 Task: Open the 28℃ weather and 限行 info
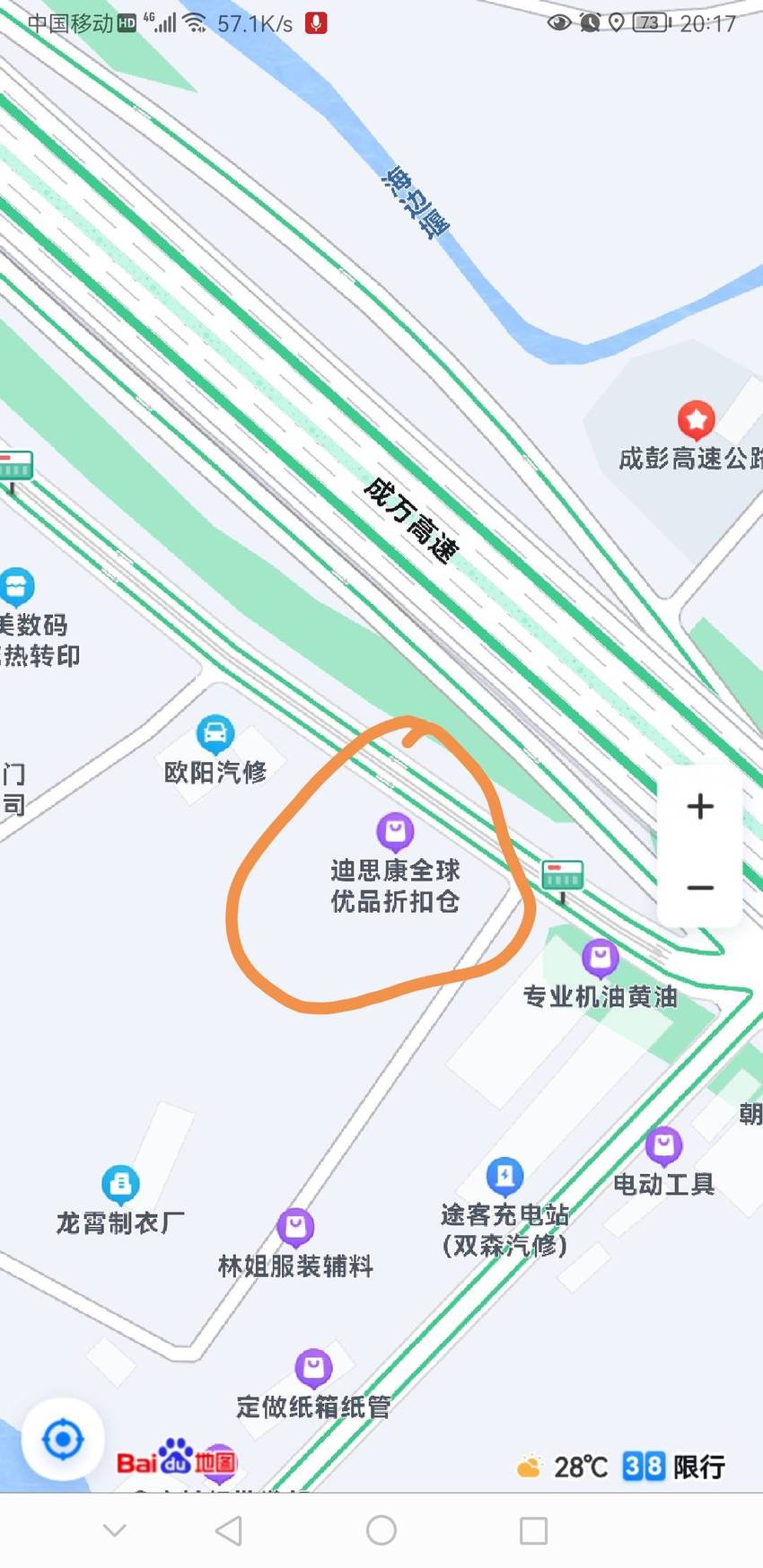click(621, 1467)
